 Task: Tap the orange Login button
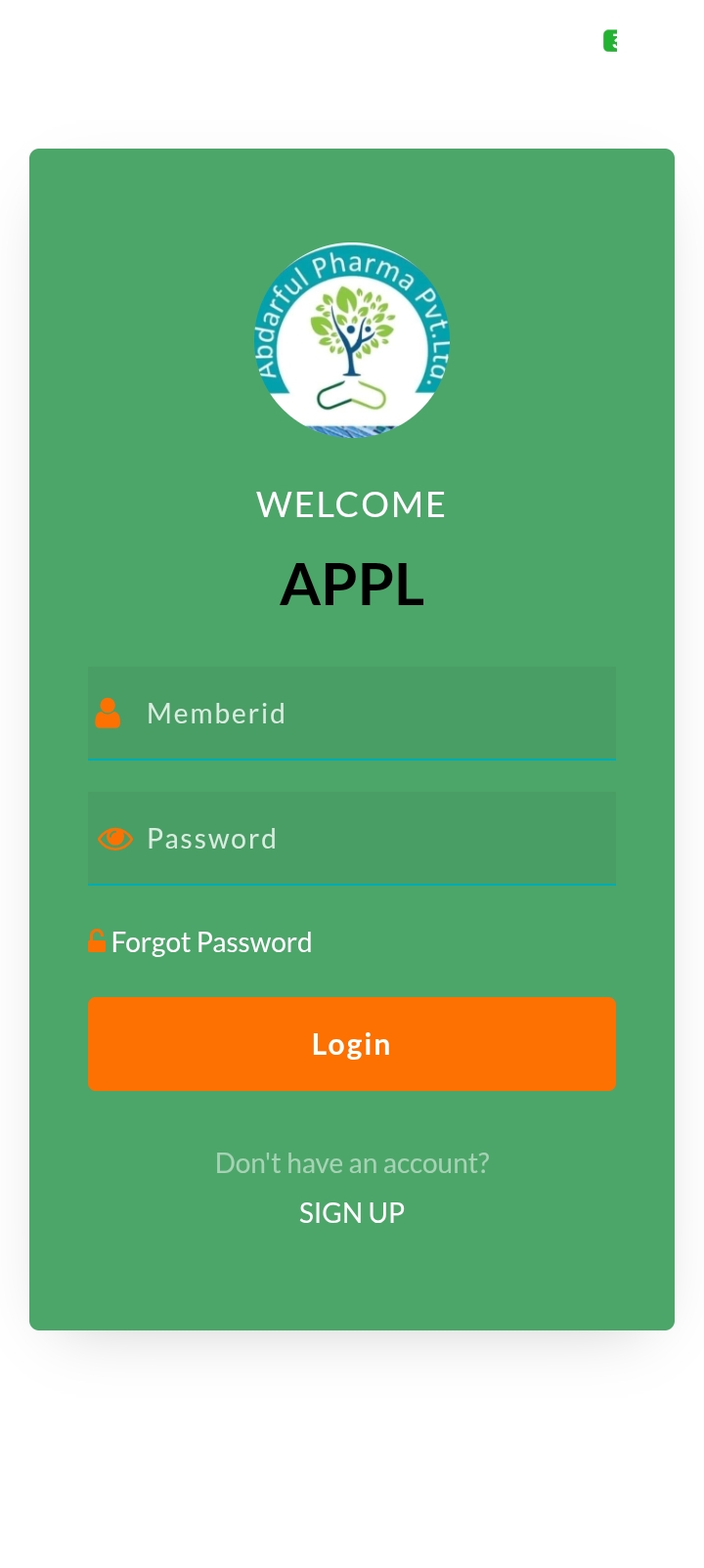352,1044
